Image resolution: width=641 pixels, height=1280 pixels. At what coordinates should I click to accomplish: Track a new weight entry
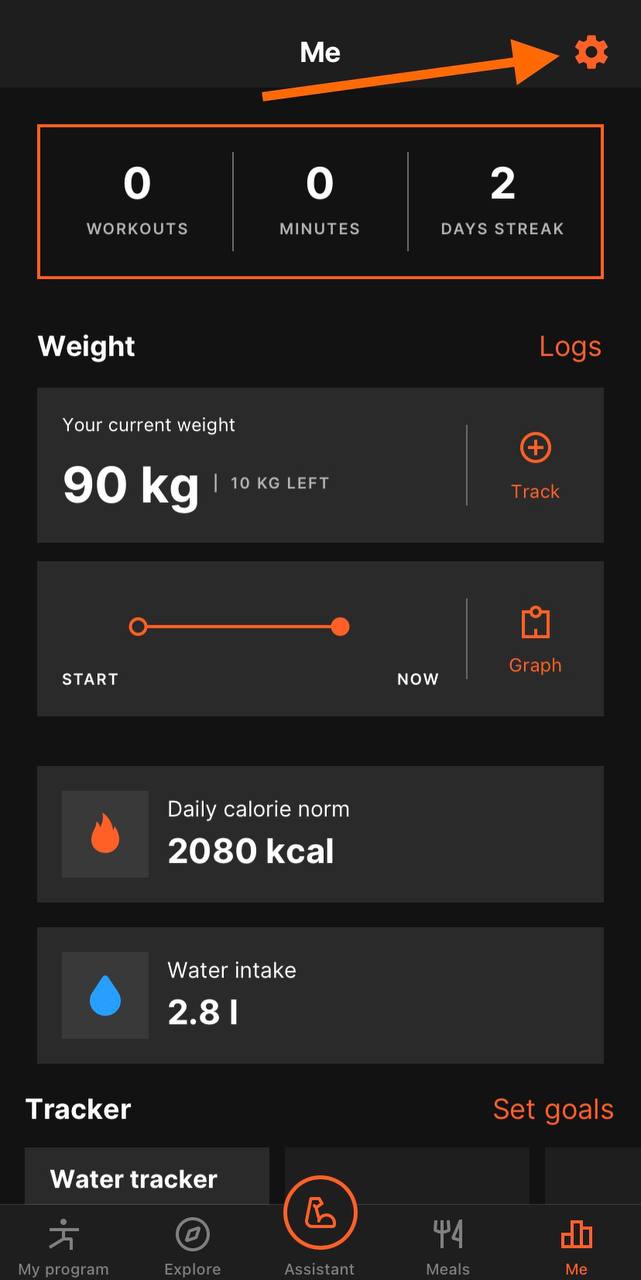pyautogui.click(x=535, y=465)
